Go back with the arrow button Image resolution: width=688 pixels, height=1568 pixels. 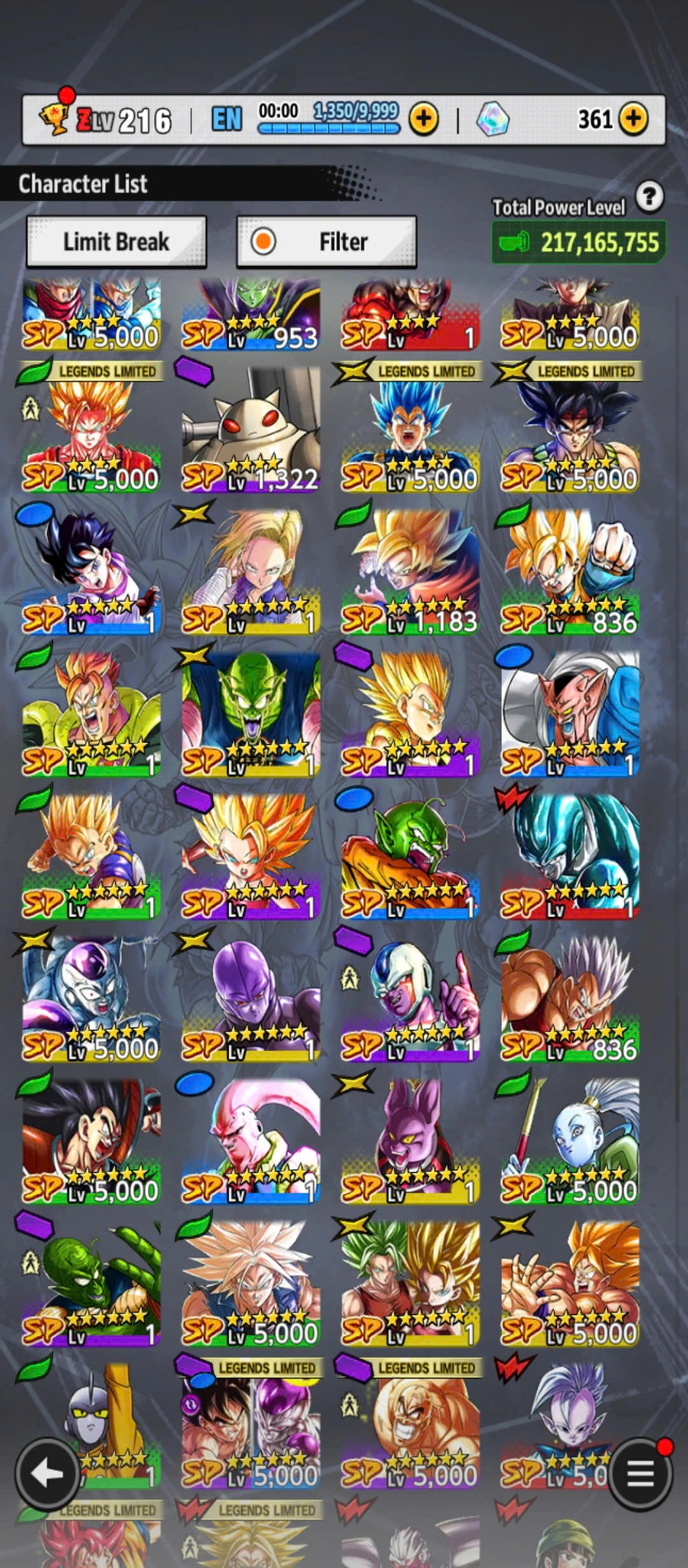pyautogui.click(x=47, y=1473)
